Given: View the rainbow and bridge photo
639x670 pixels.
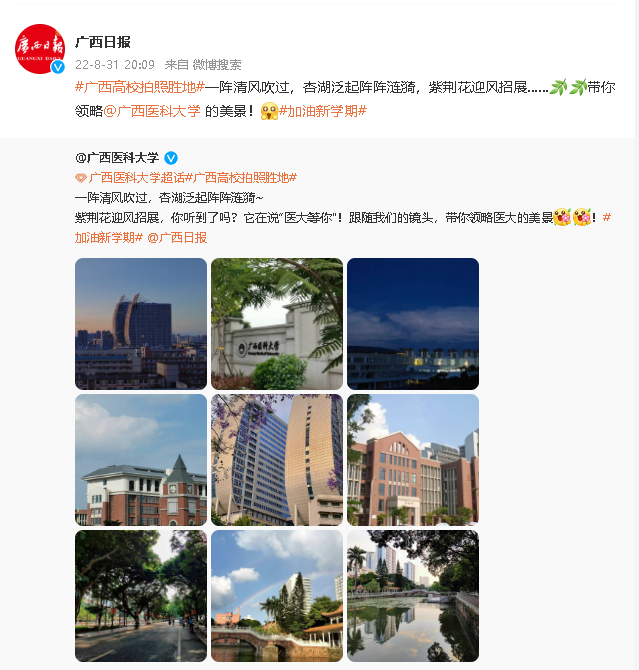Looking at the screenshot, I should [x=277, y=596].
